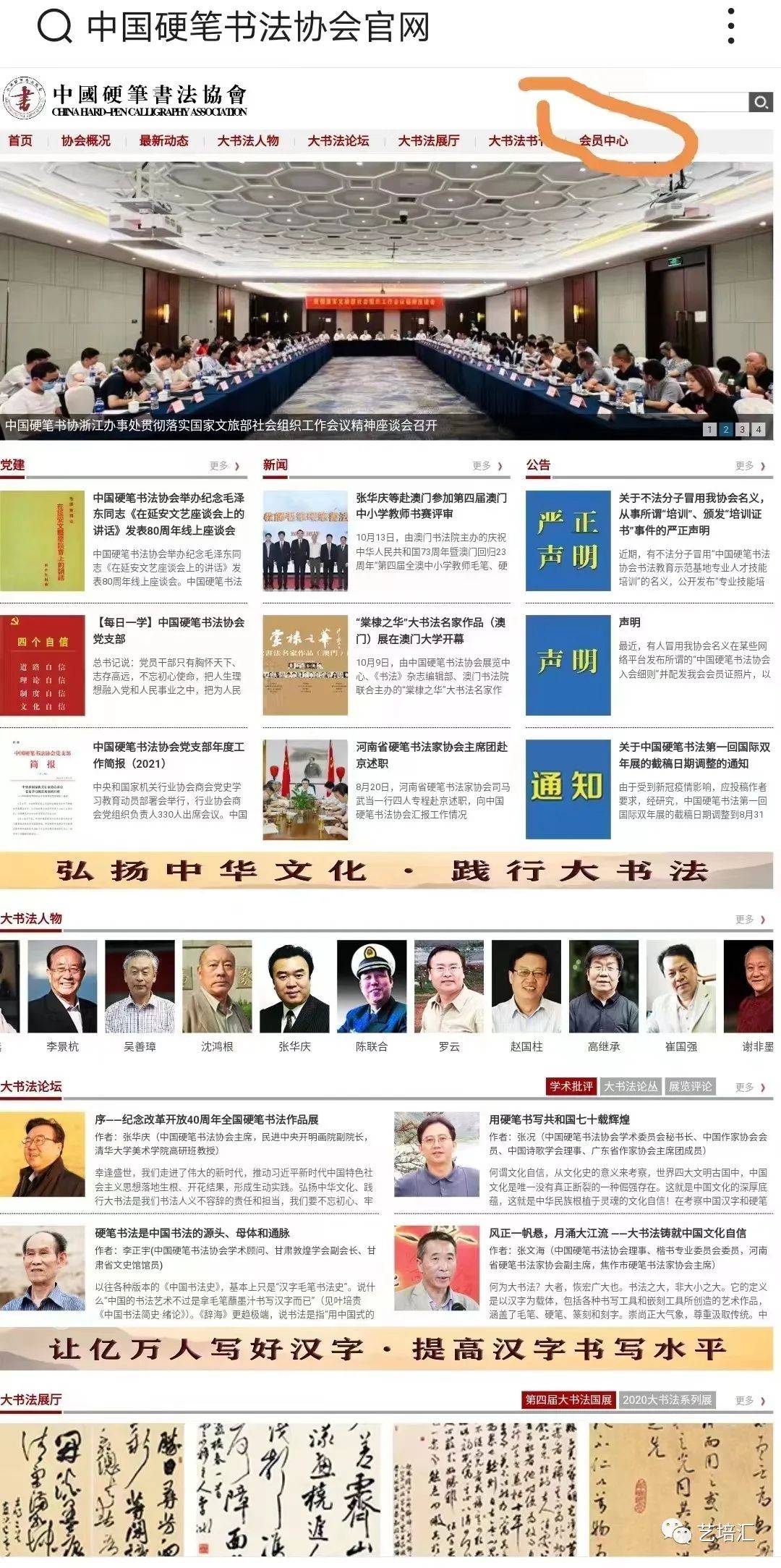Open the 最新动态 navigation tab
Image resolution: width=781 pixels, height=1568 pixels.
(x=164, y=141)
